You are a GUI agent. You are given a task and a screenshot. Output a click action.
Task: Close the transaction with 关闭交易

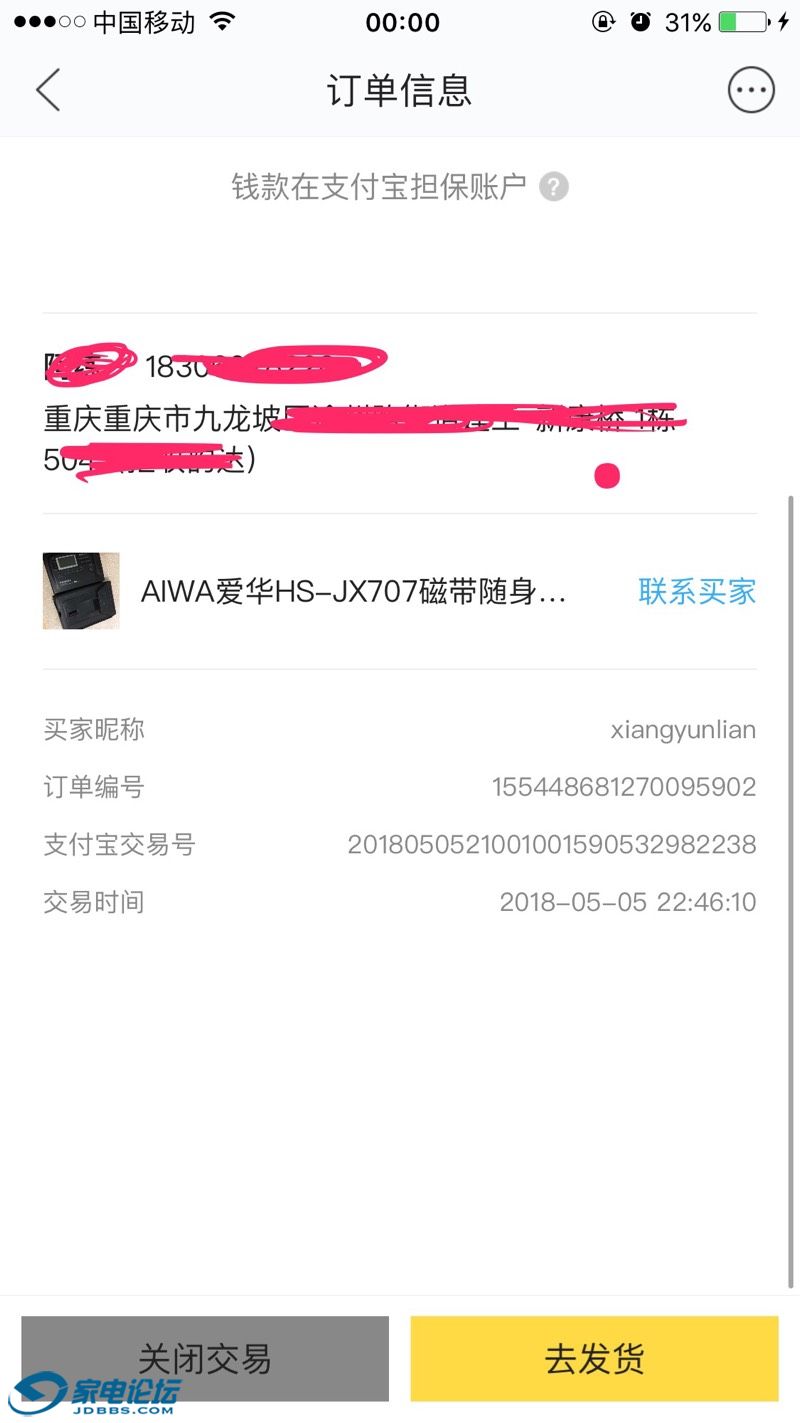[205, 1358]
